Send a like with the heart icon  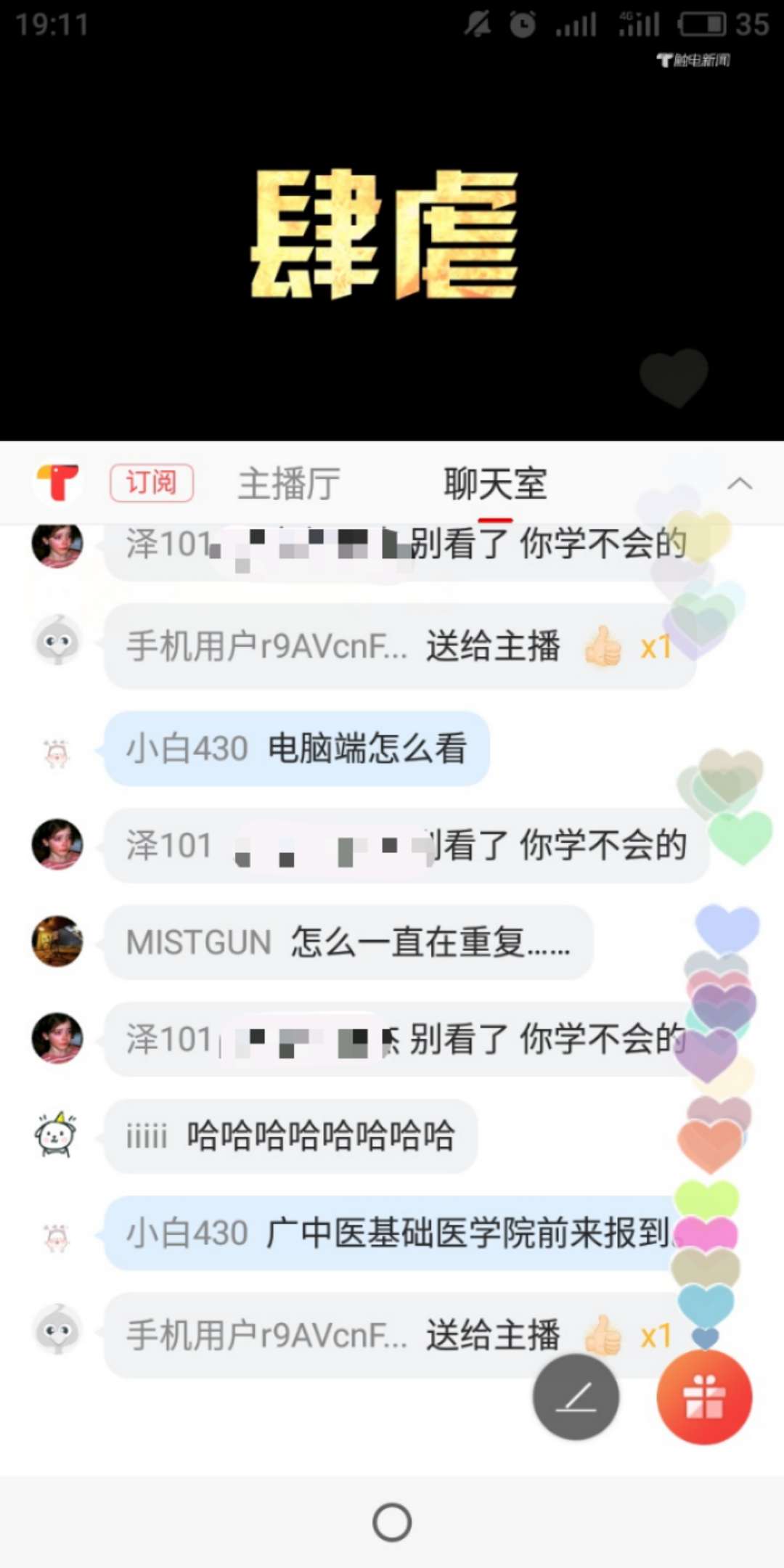point(674,377)
